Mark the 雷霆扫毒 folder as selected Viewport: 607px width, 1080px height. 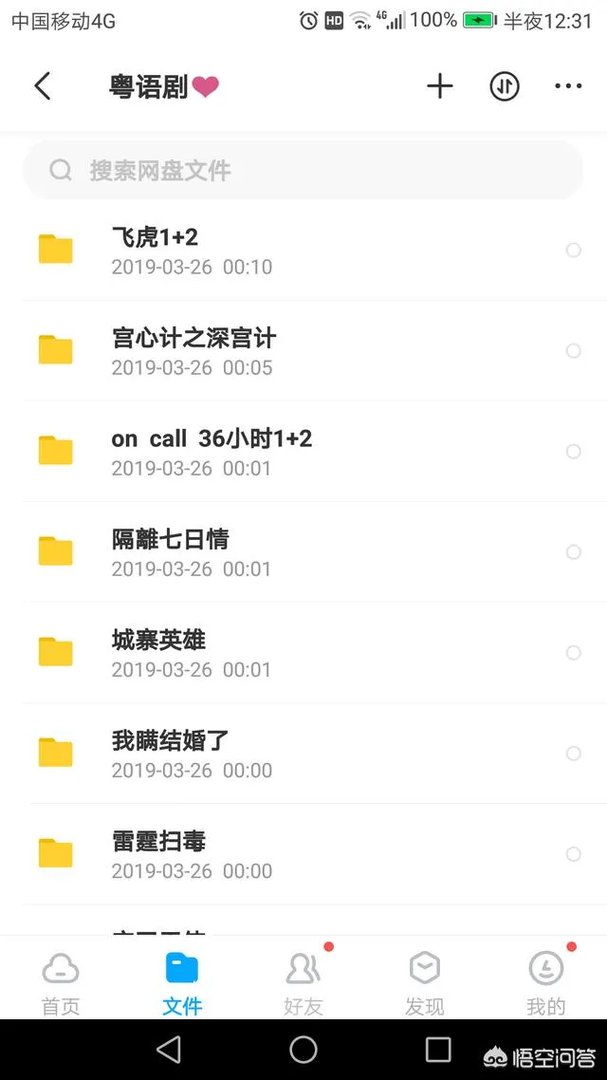point(573,854)
